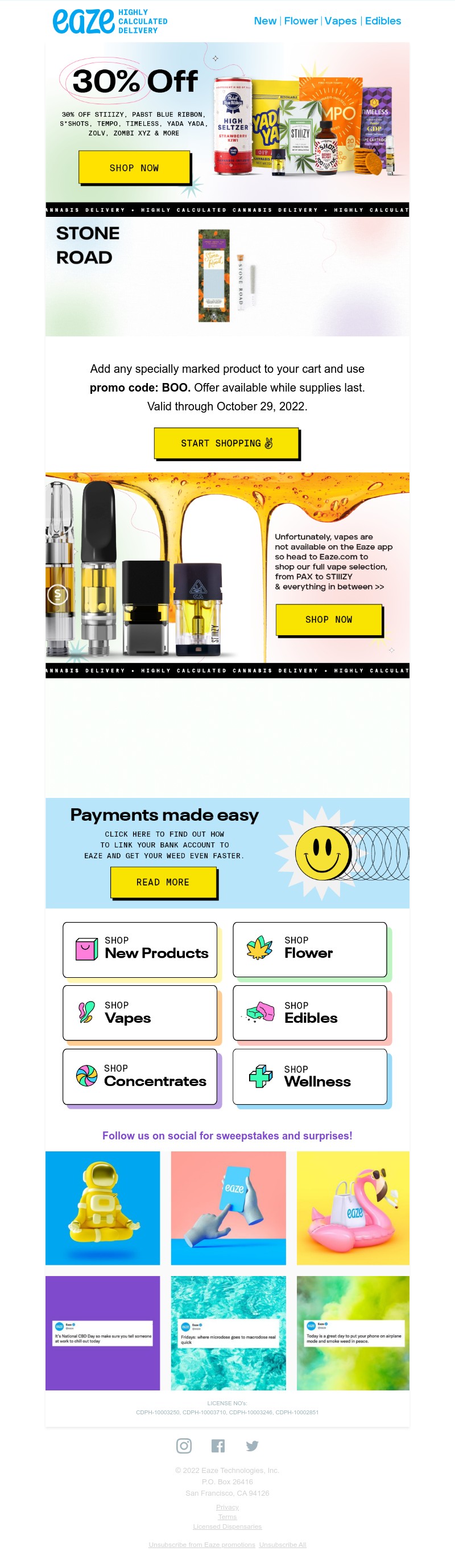The image size is (455, 1568).
Task: Open Eaze's Instagram page
Action: (184, 1445)
